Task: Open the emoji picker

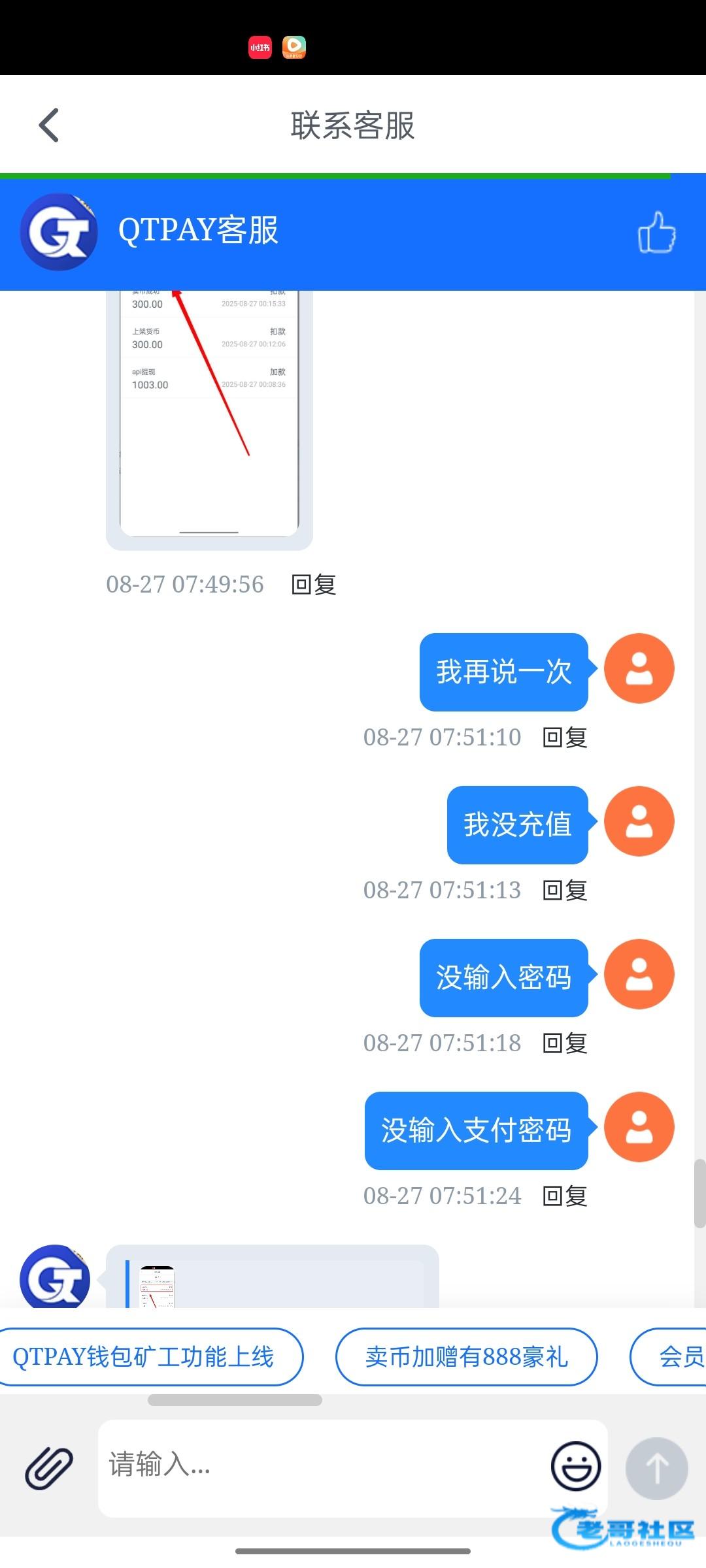Action: pos(576,1467)
